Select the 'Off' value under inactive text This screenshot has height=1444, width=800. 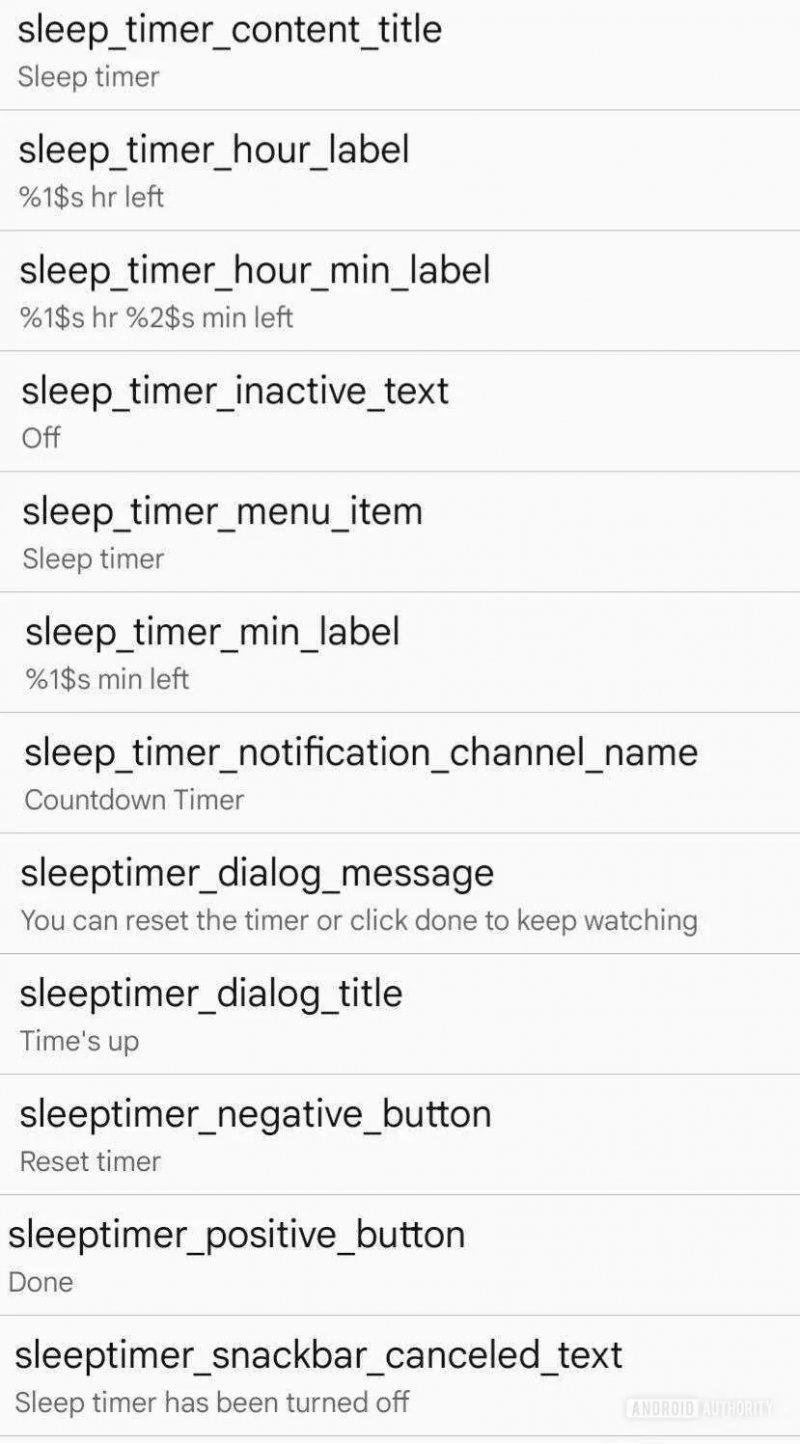pos(41,438)
